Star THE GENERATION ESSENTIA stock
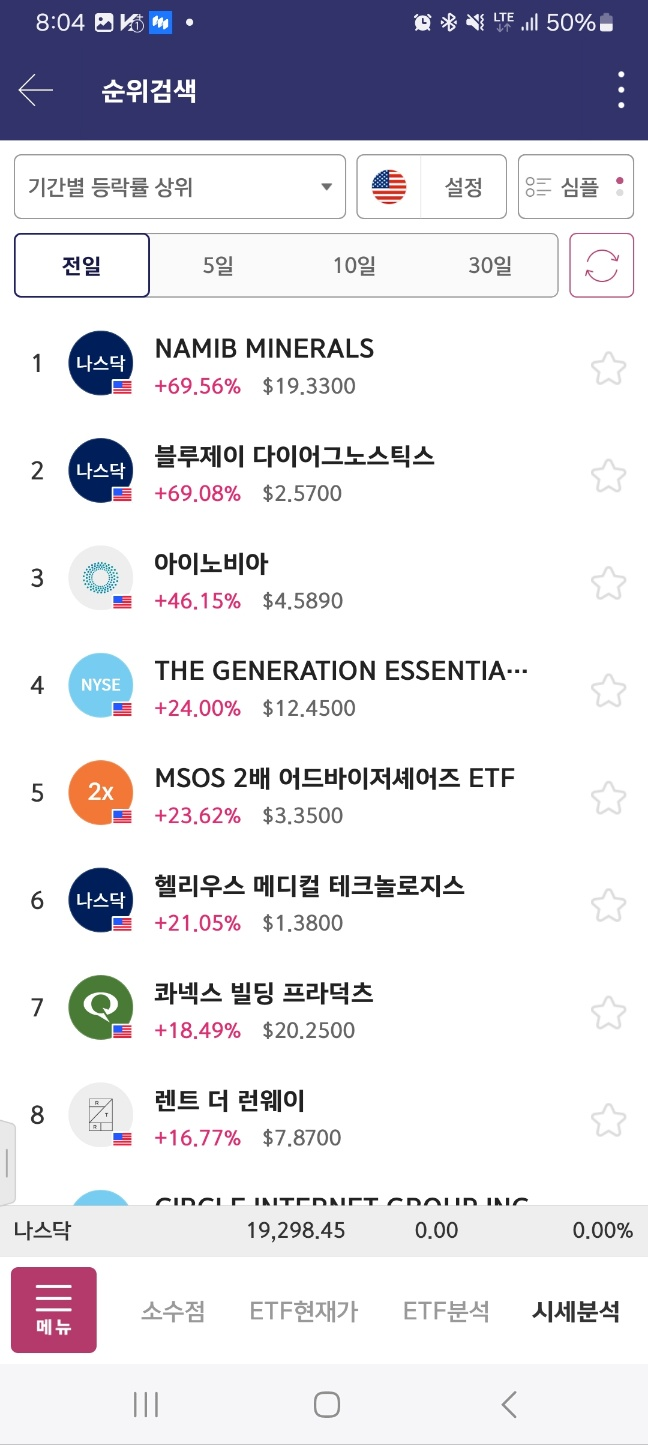The image size is (648, 1445). point(608,690)
